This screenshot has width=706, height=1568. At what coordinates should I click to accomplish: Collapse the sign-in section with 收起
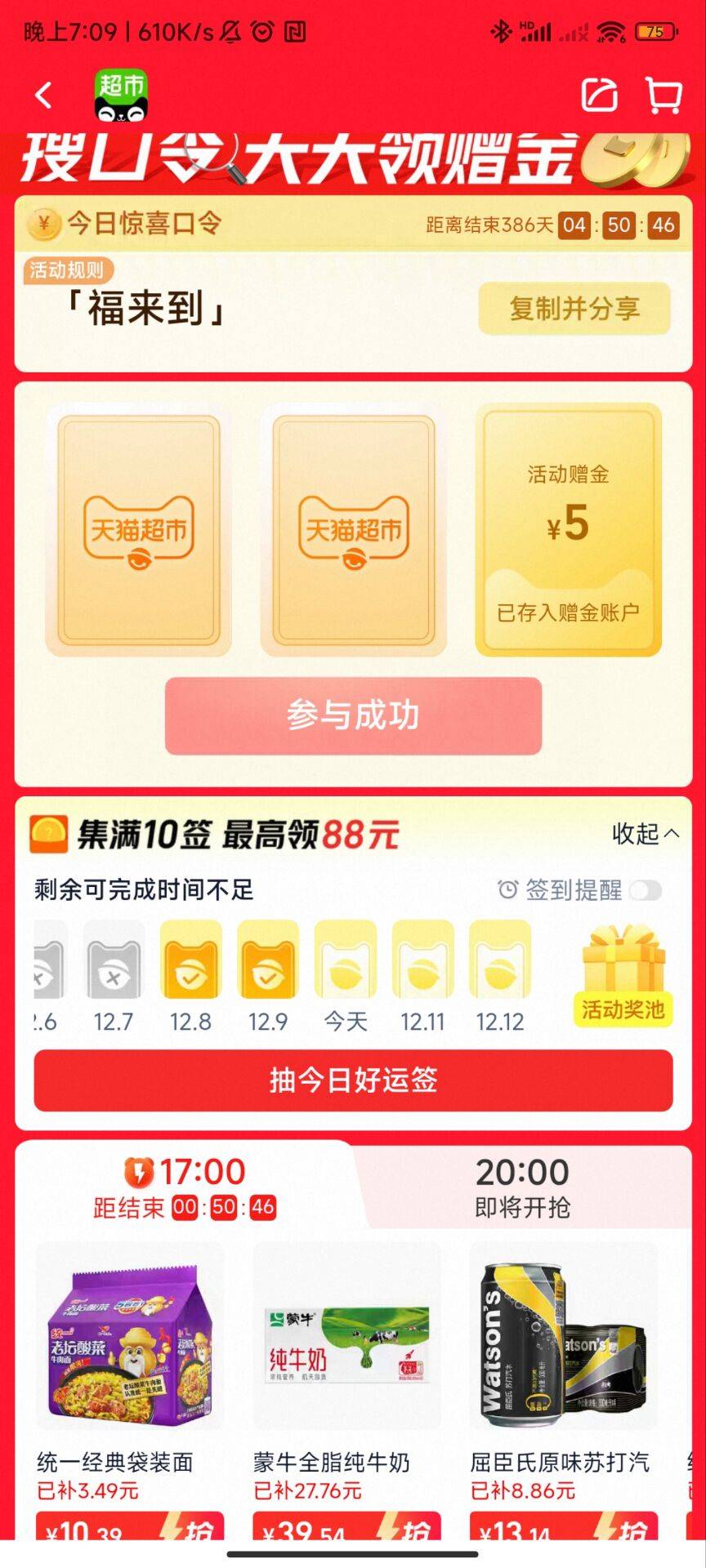pyautogui.click(x=645, y=834)
